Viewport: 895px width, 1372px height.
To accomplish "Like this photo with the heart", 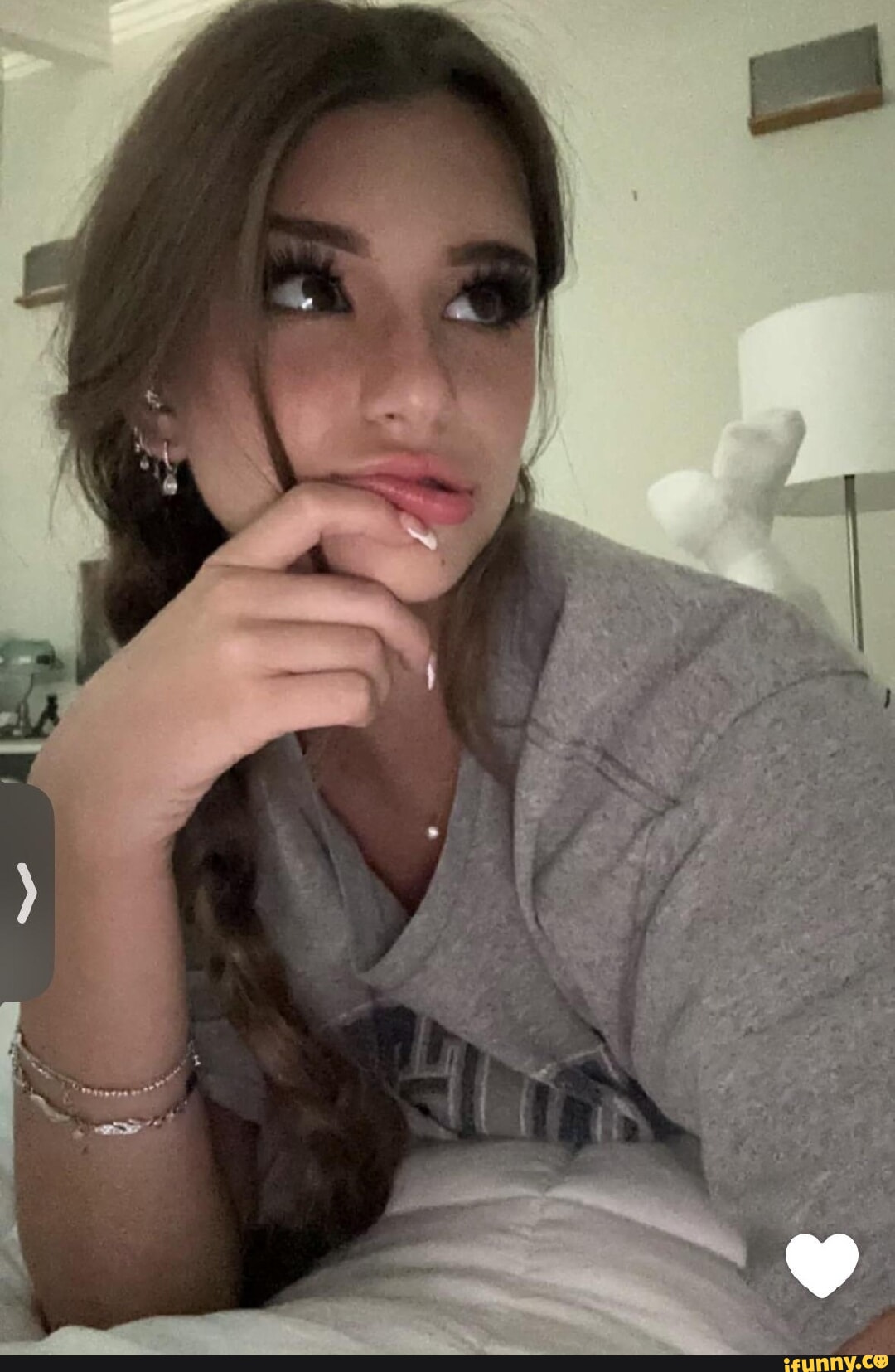I will coord(821,1265).
